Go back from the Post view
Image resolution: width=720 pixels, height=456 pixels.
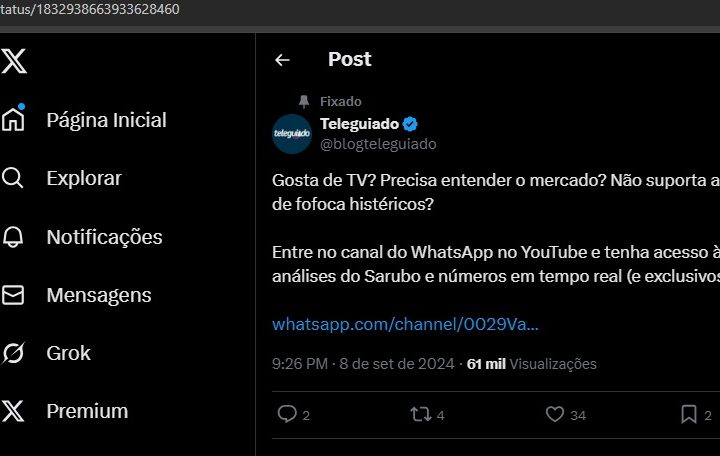[x=282, y=60]
